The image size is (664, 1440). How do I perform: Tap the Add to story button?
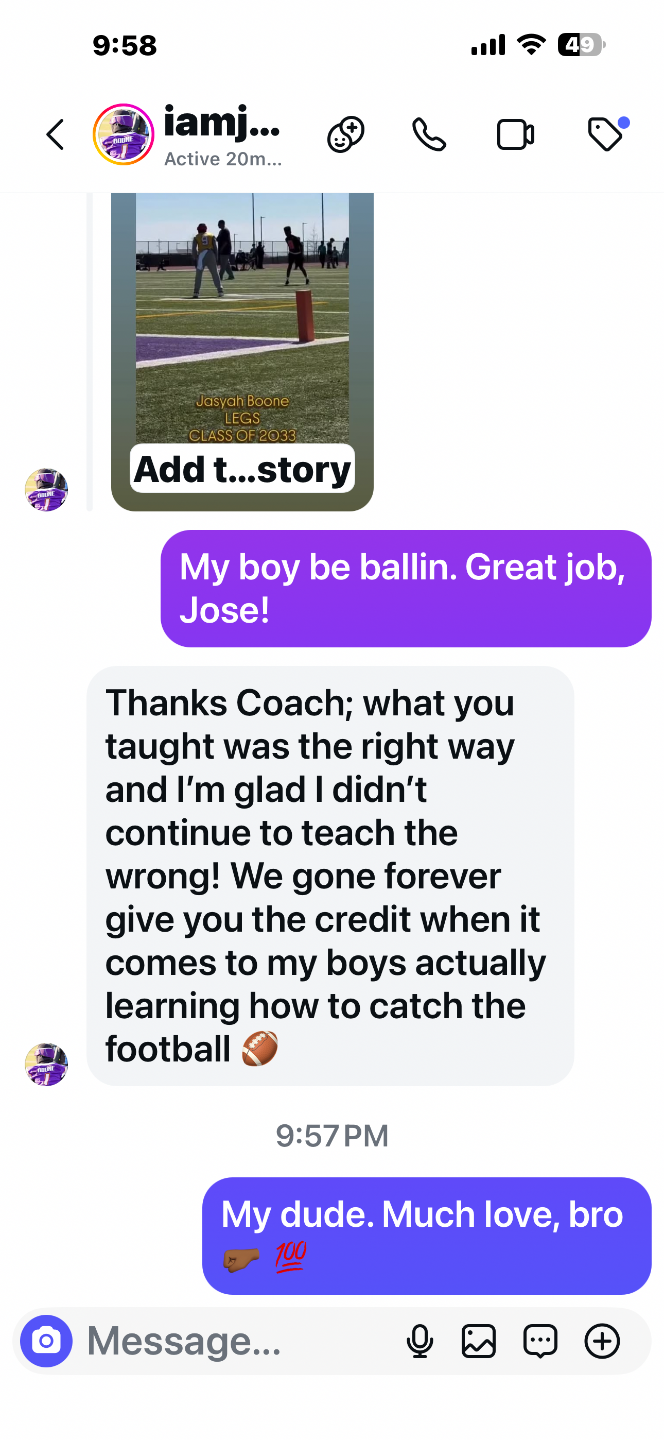coord(243,468)
